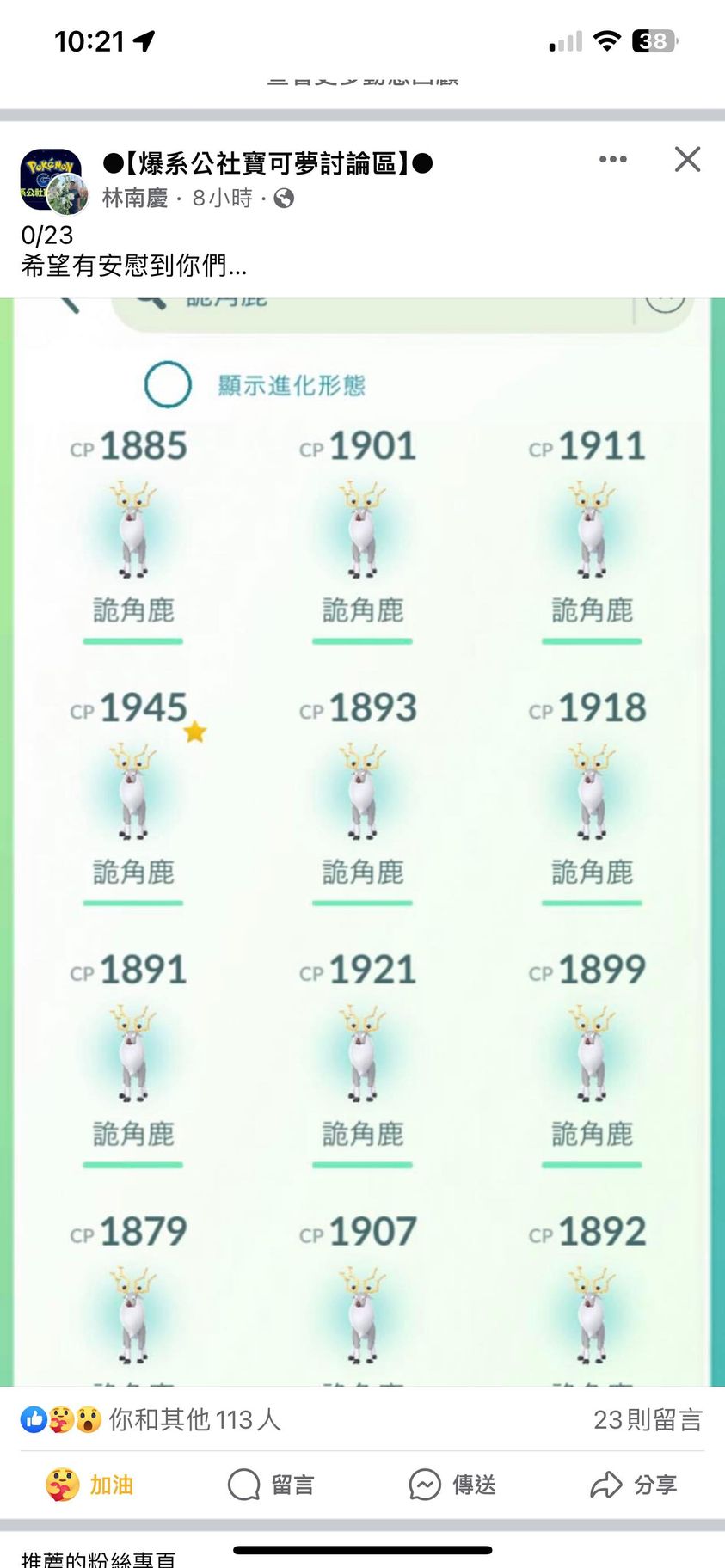The image size is (725, 1568).
Task: Dismiss this post with the X button
Action: [687, 159]
